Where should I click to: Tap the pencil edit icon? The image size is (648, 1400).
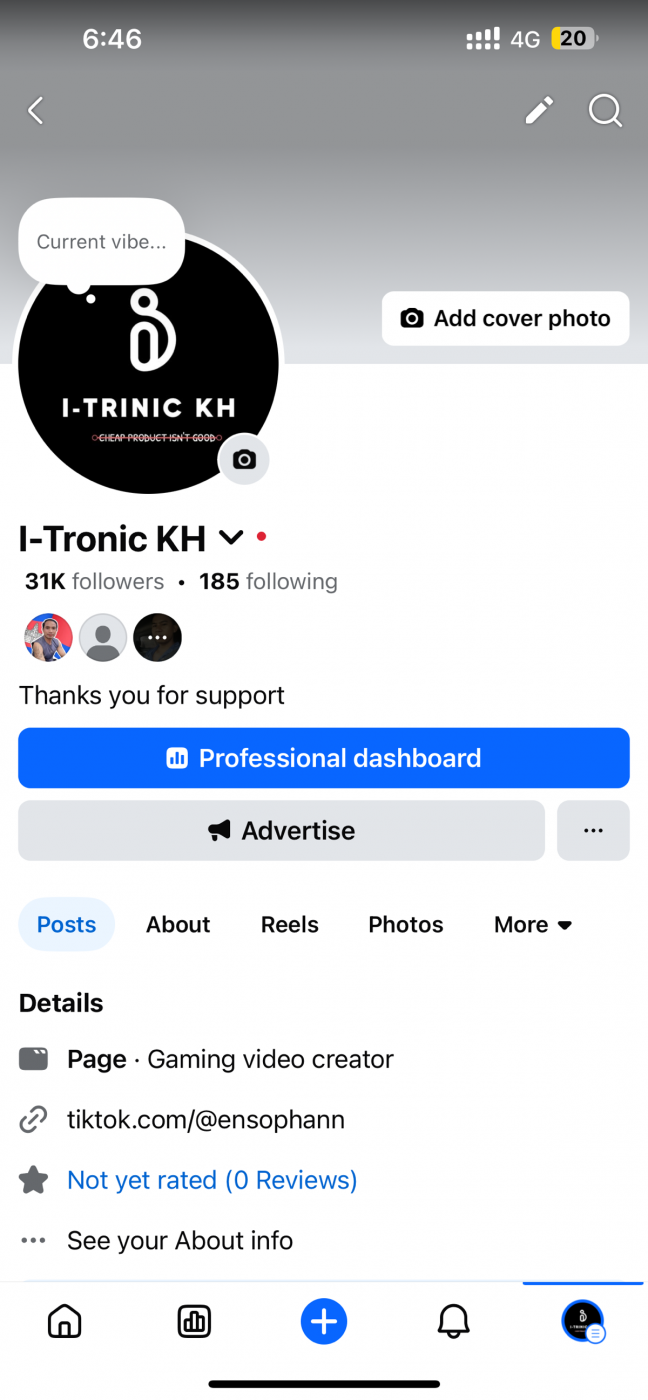(539, 110)
